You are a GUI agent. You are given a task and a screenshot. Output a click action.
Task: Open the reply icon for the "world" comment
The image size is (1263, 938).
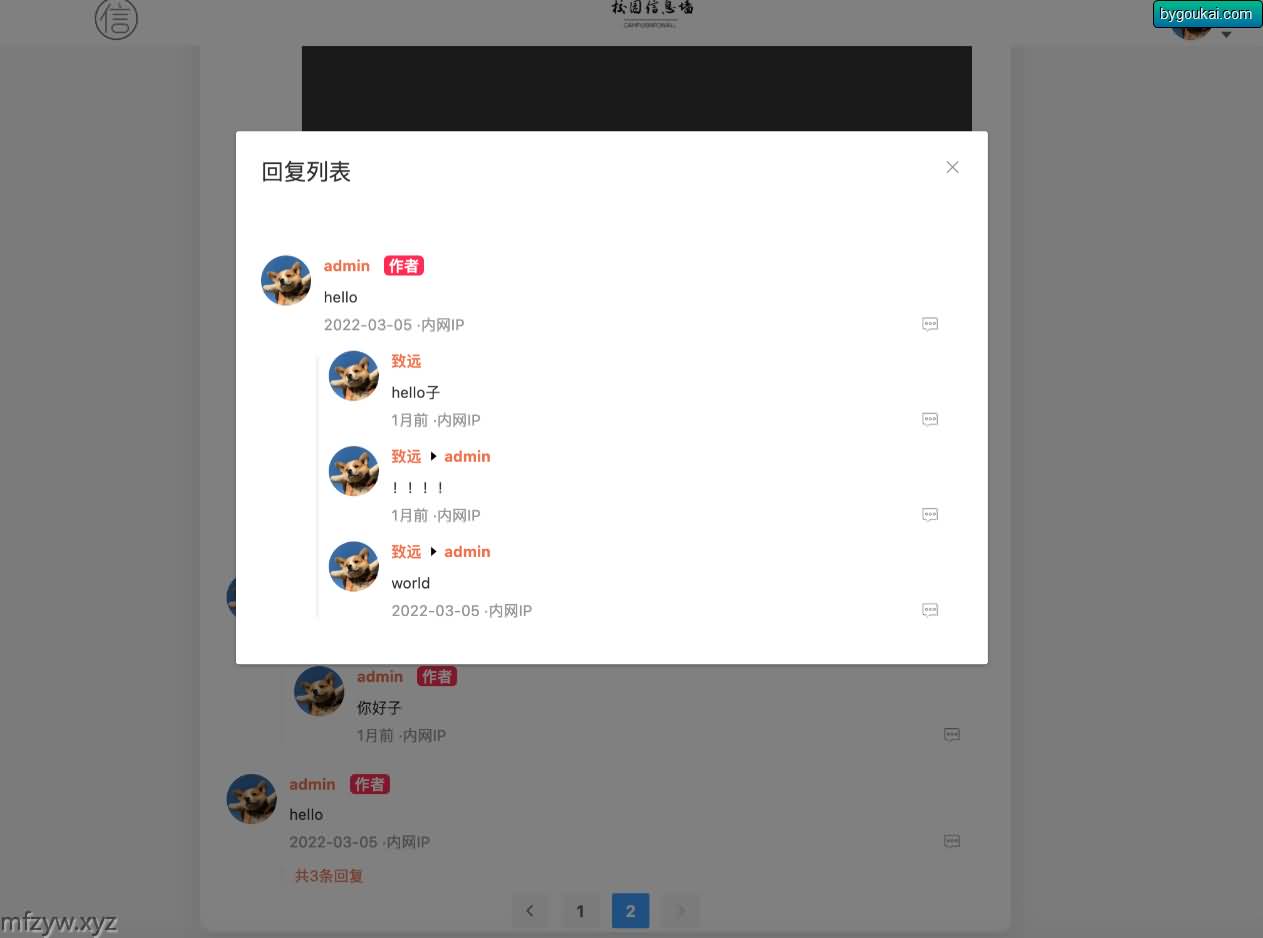tap(930, 610)
